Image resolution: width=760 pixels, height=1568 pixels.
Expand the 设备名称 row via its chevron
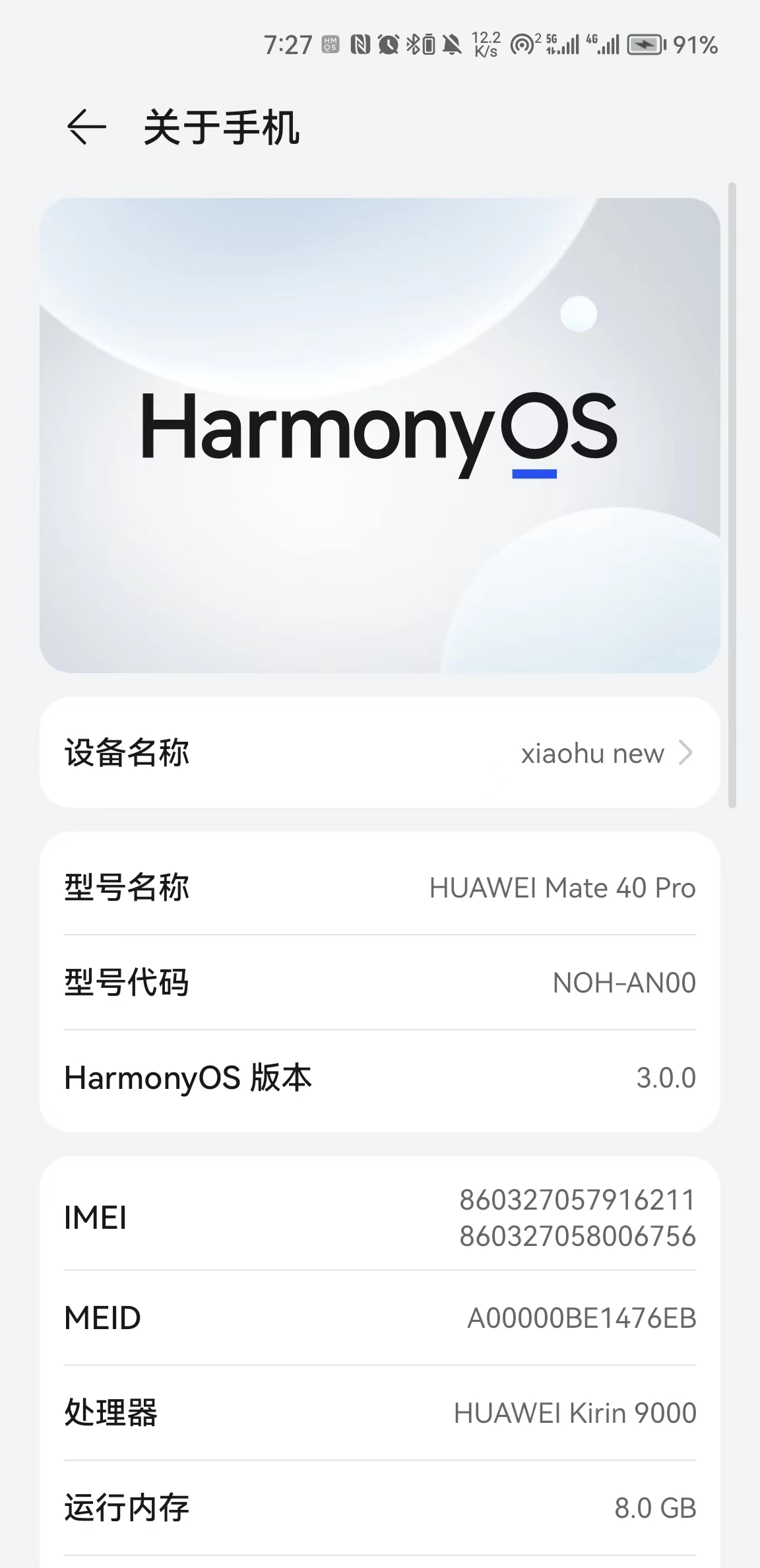[x=688, y=753]
